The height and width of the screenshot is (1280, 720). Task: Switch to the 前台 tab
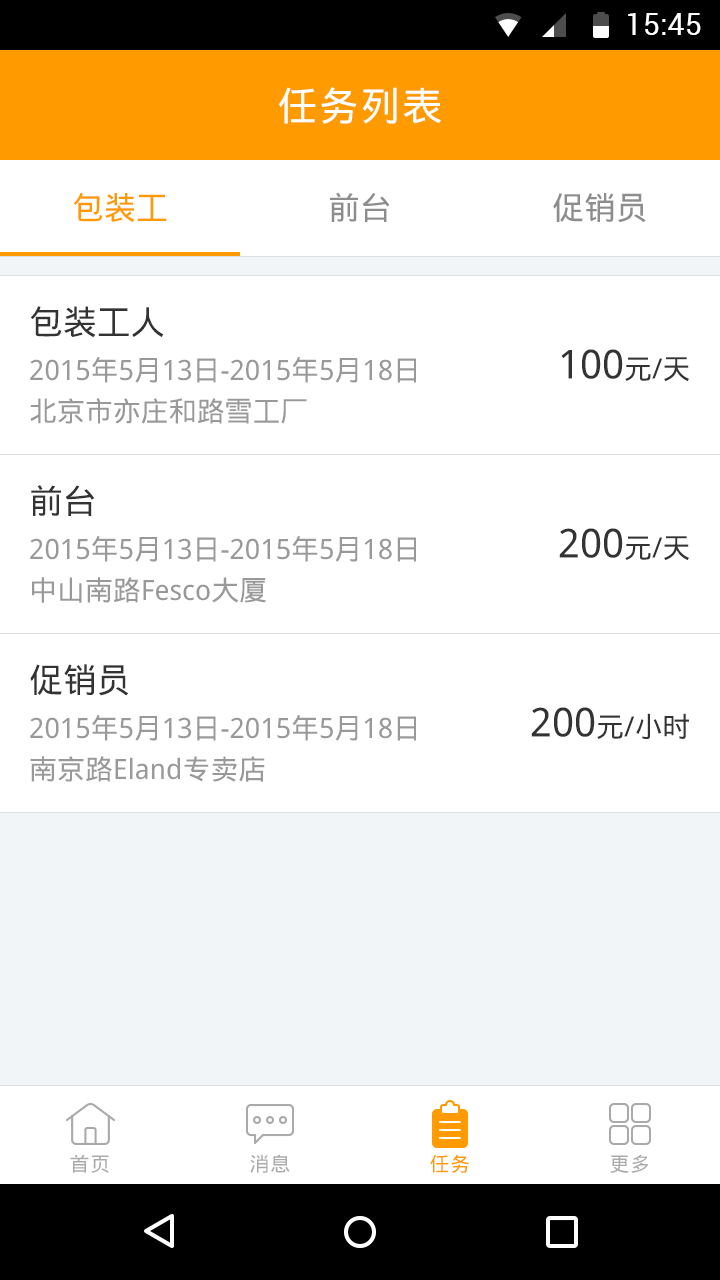tap(360, 209)
